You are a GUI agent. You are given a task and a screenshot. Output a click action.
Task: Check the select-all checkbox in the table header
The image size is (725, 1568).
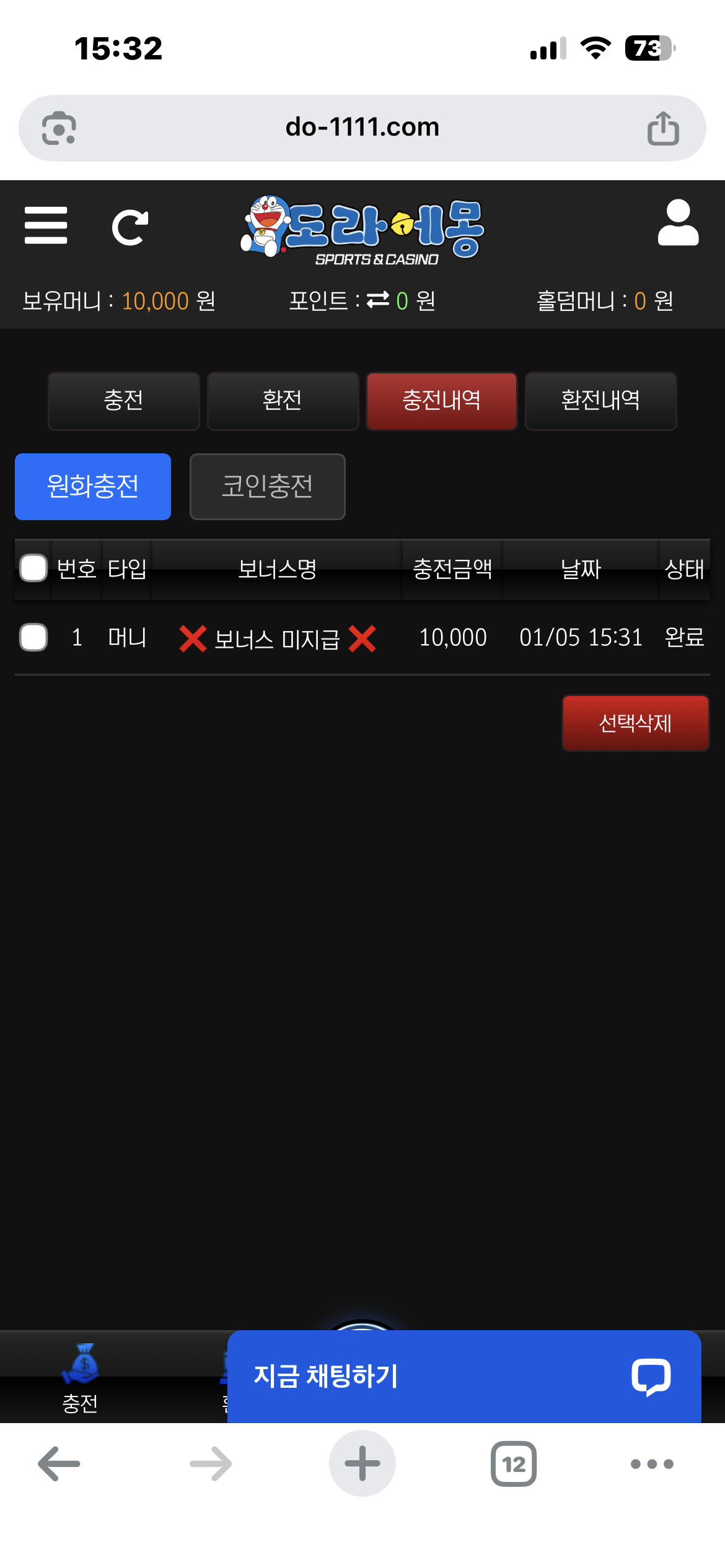point(33,568)
